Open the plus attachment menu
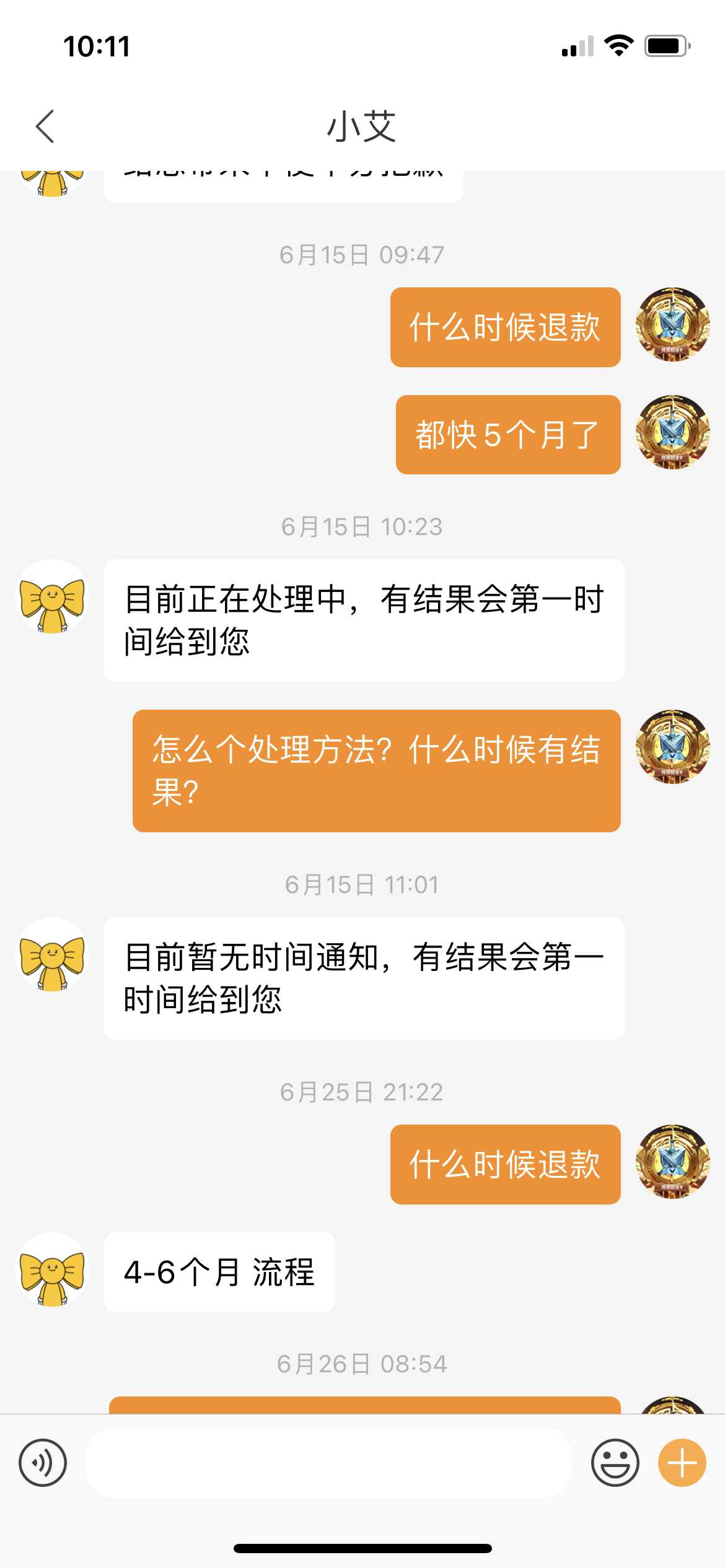The image size is (725, 1568). click(x=682, y=1463)
